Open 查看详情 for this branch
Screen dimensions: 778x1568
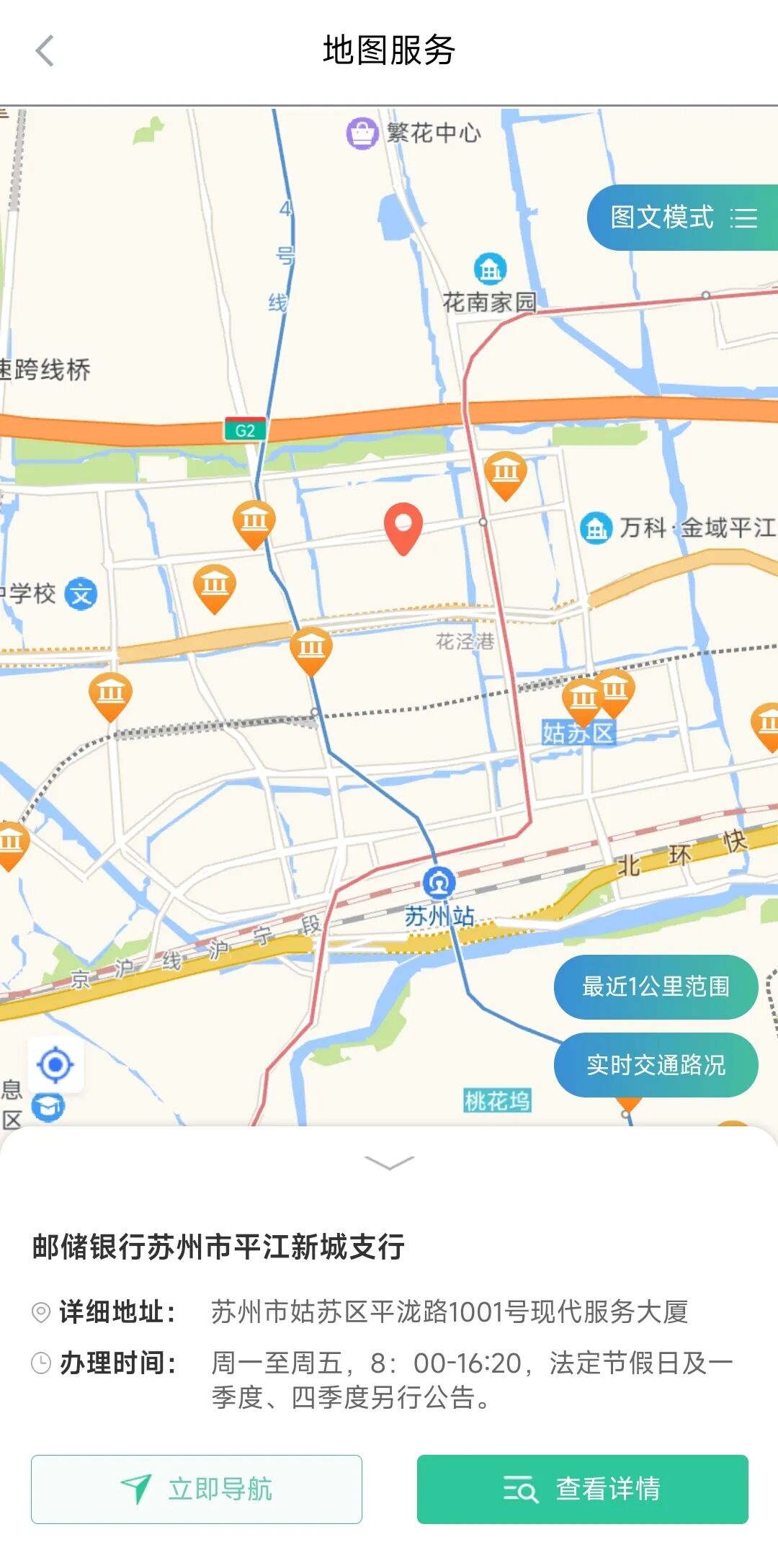pyautogui.click(x=582, y=1489)
